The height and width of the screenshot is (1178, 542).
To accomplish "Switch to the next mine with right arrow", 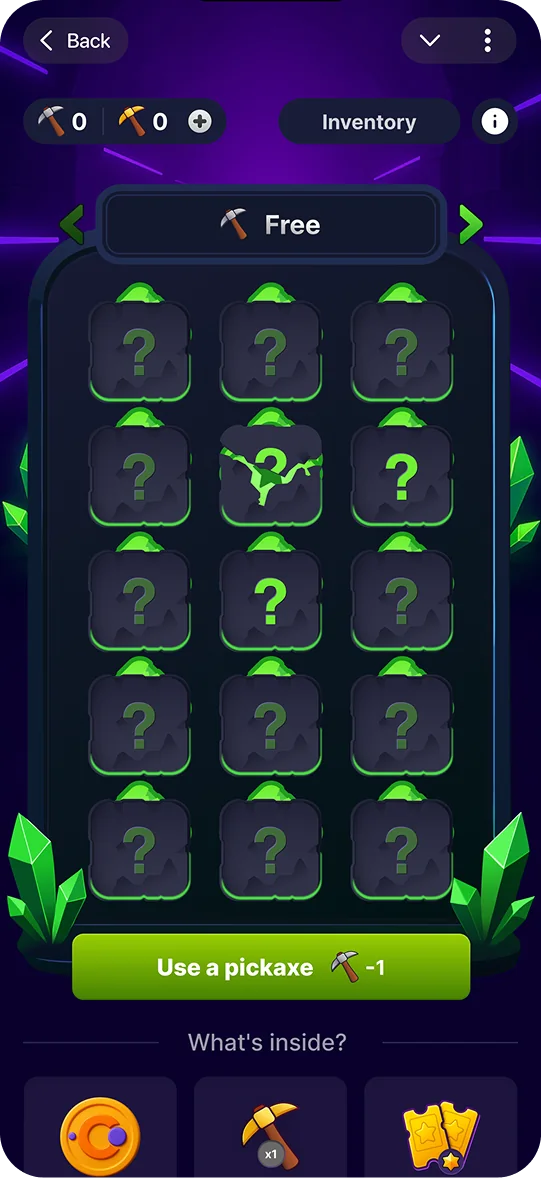I will [x=471, y=225].
